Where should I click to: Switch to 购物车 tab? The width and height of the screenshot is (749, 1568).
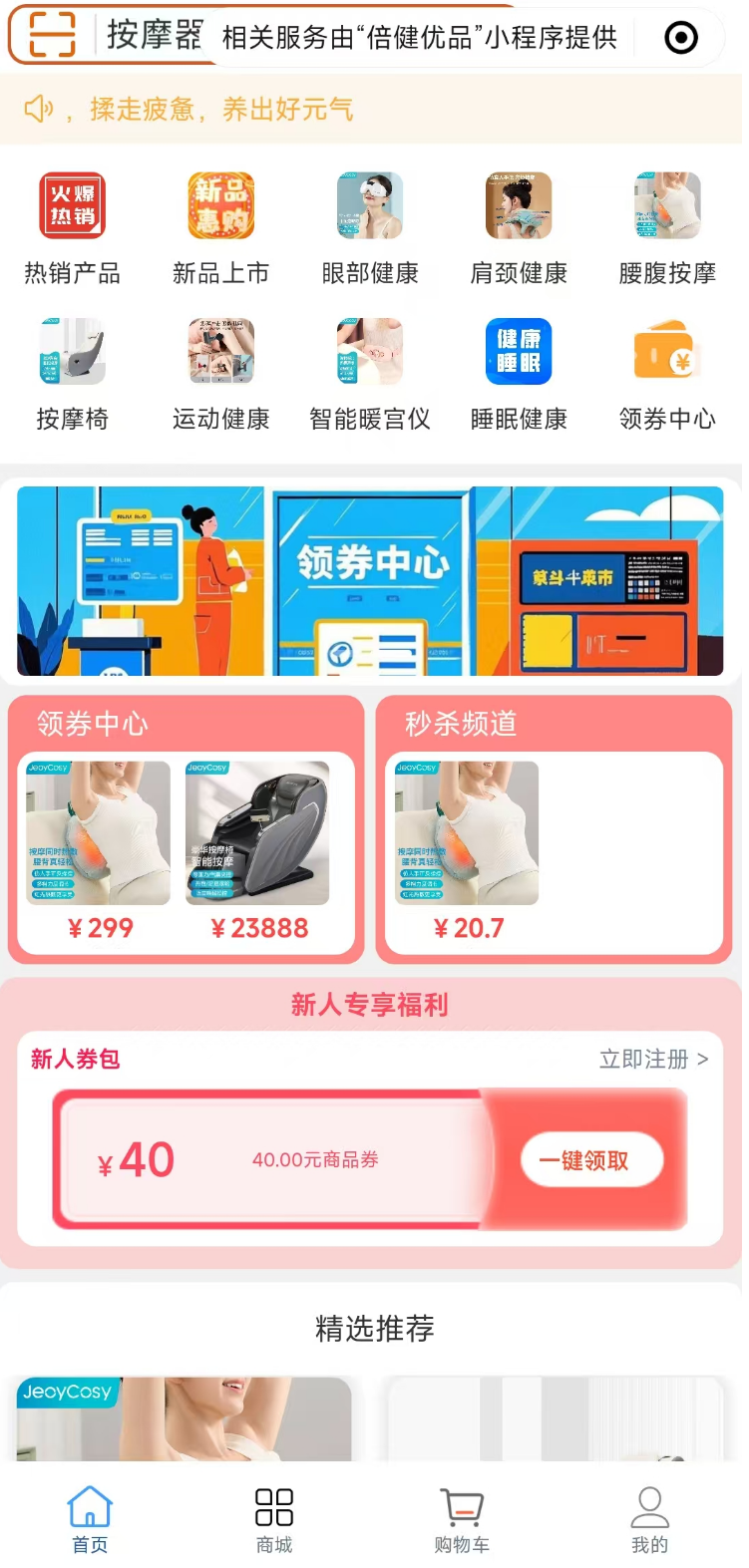[x=461, y=1520]
